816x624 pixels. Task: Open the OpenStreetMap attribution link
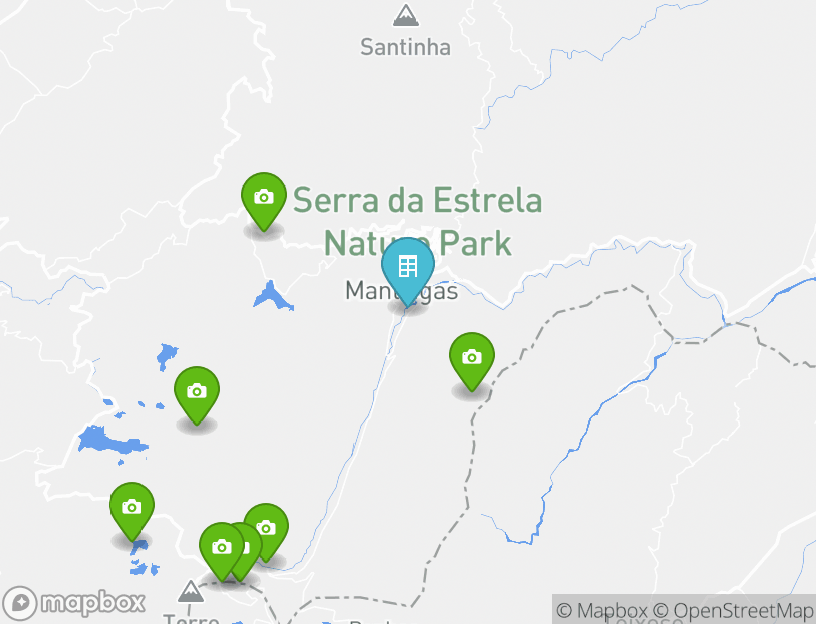733,610
